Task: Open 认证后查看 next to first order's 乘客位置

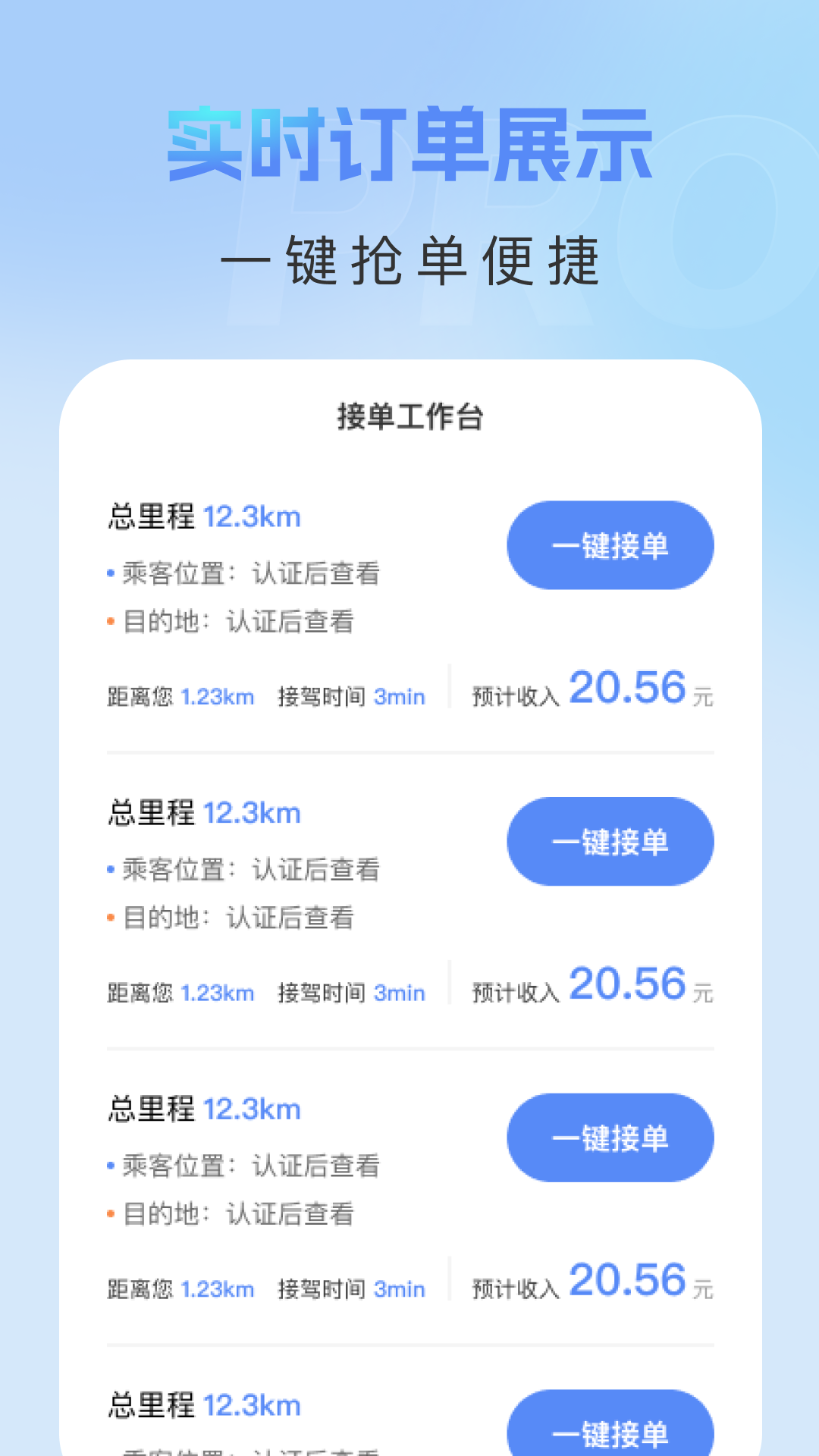Action: (x=318, y=575)
